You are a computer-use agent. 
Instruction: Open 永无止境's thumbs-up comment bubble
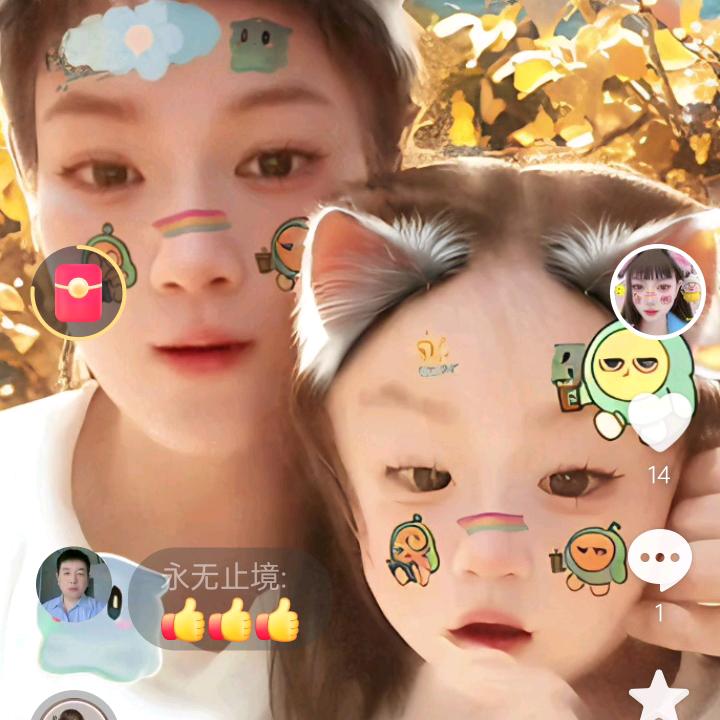pyautogui.click(x=230, y=599)
